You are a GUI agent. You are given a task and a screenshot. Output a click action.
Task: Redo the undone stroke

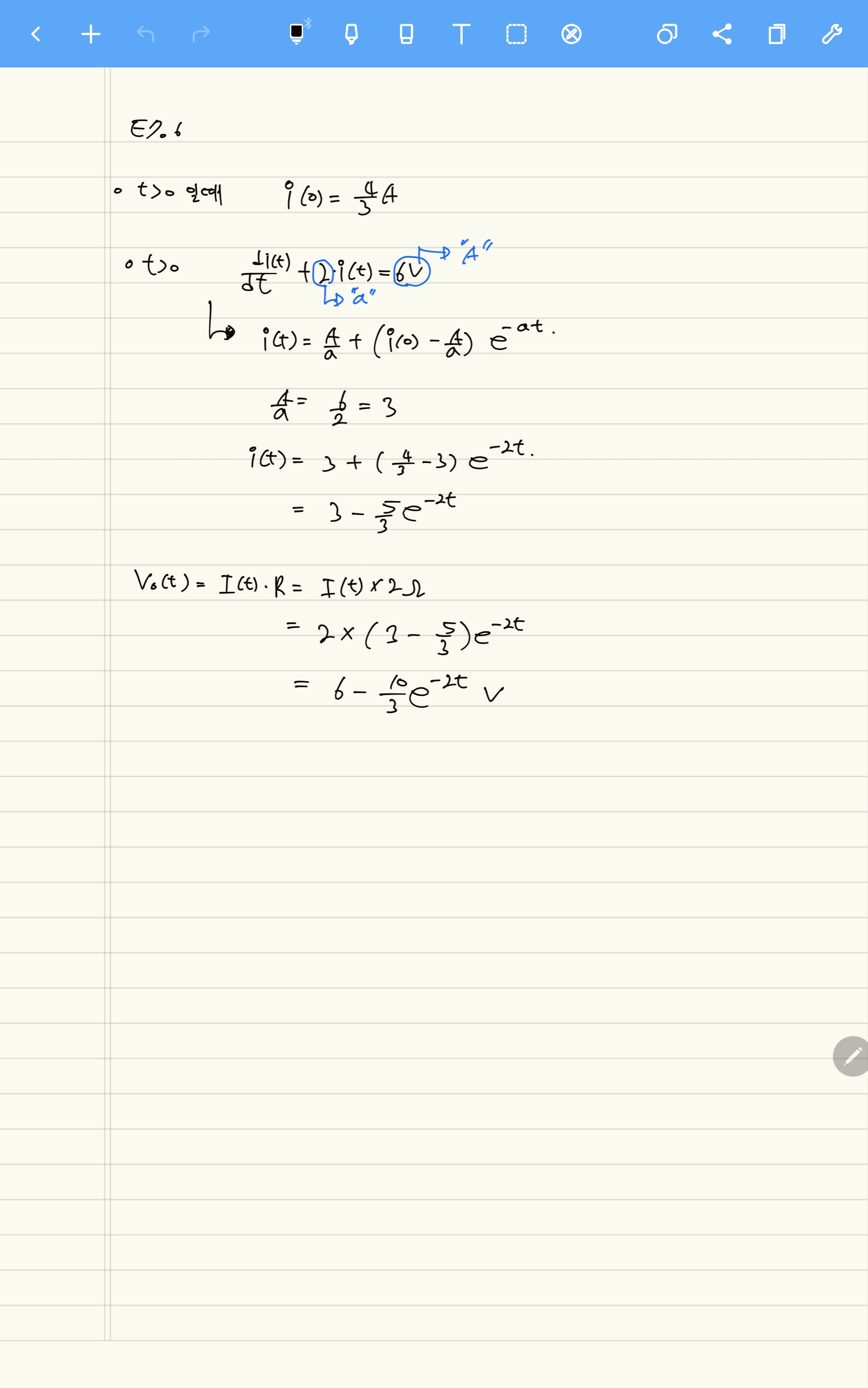tap(201, 34)
